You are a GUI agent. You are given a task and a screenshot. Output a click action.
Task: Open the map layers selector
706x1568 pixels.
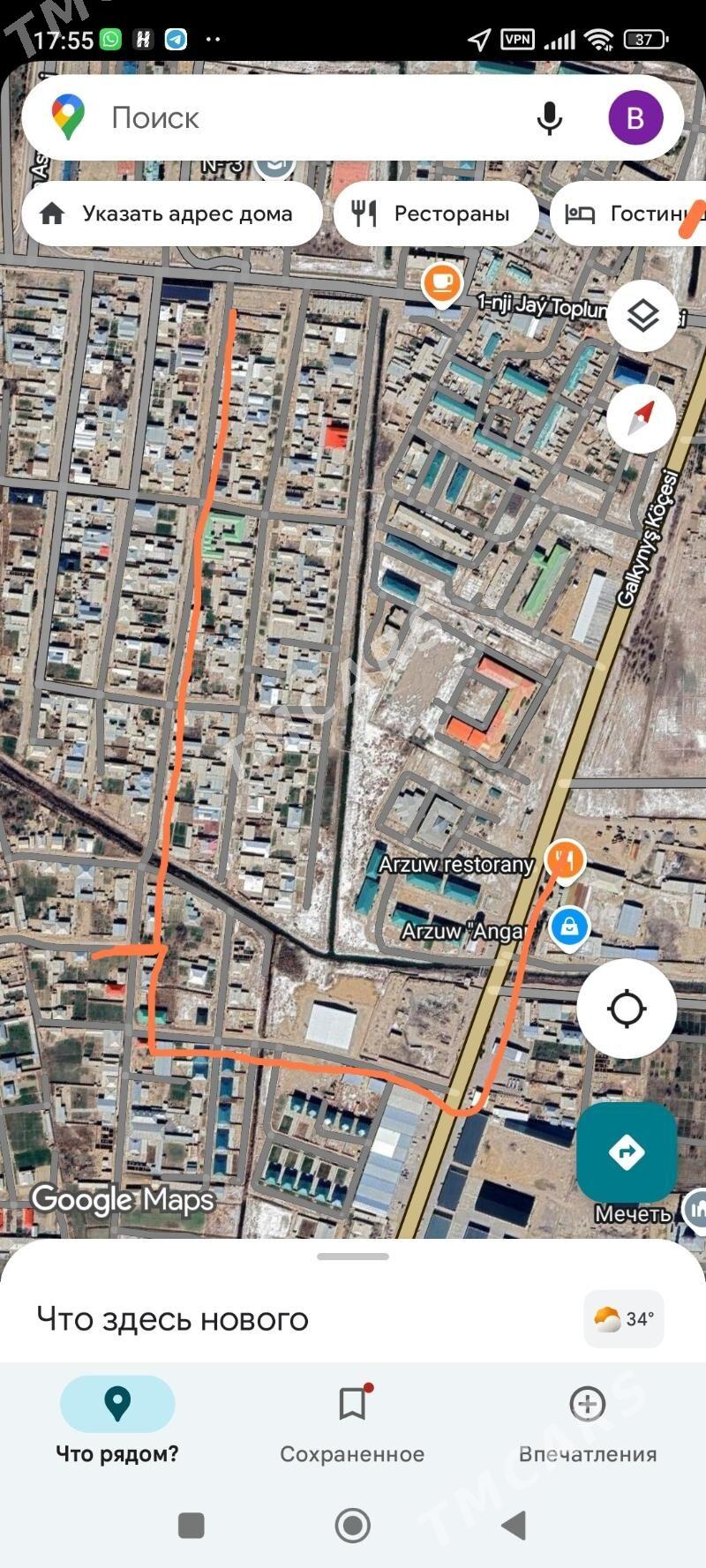pos(642,316)
